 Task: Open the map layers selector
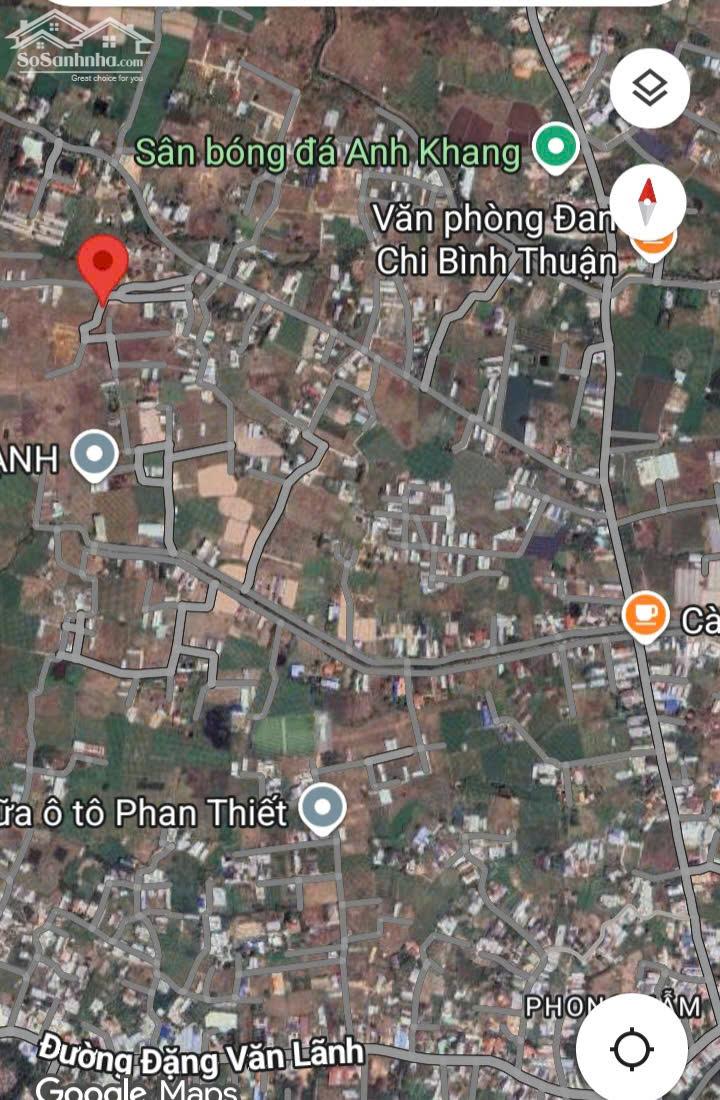tap(650, 89)
